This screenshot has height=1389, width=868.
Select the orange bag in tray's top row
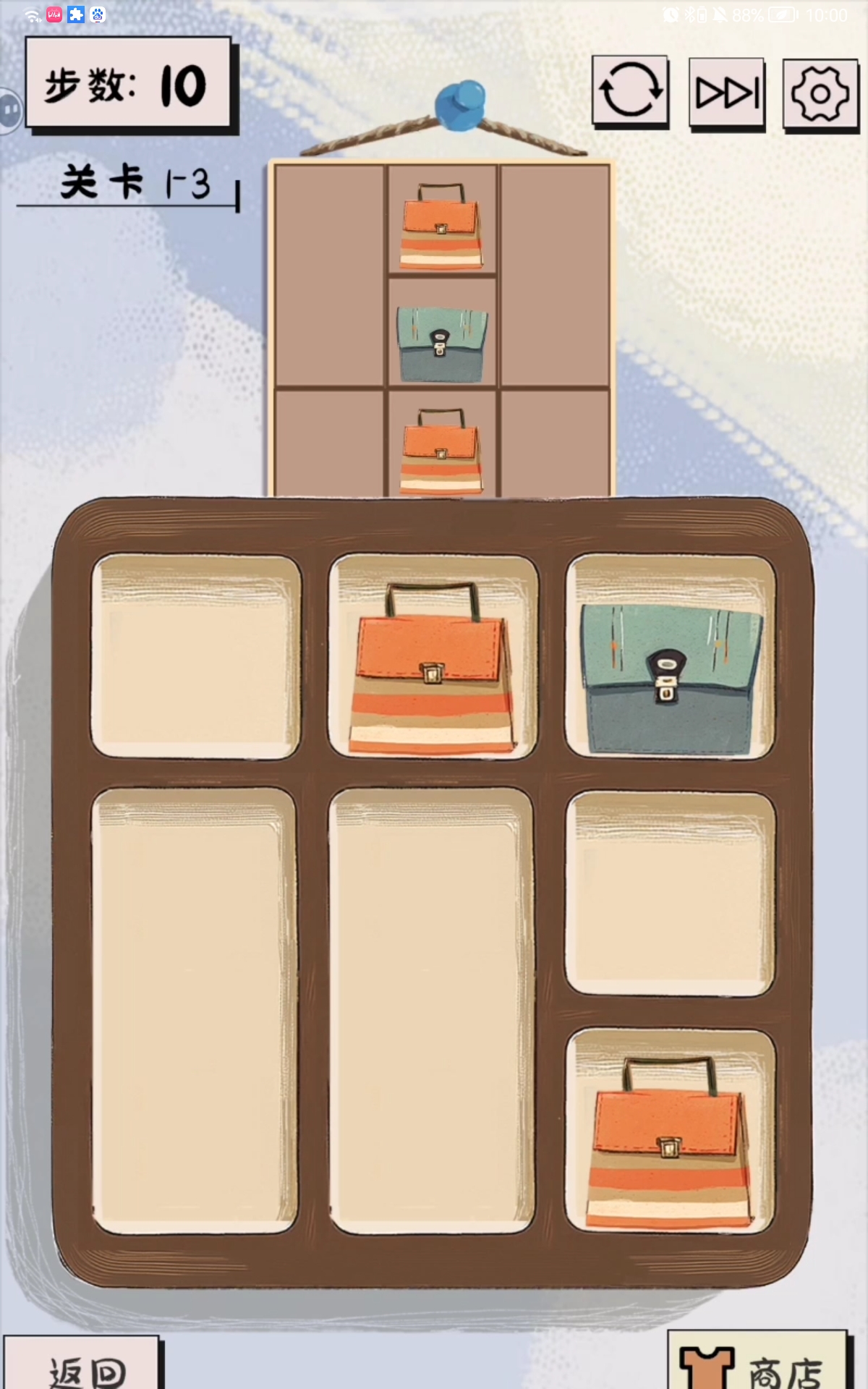point(433,669)
